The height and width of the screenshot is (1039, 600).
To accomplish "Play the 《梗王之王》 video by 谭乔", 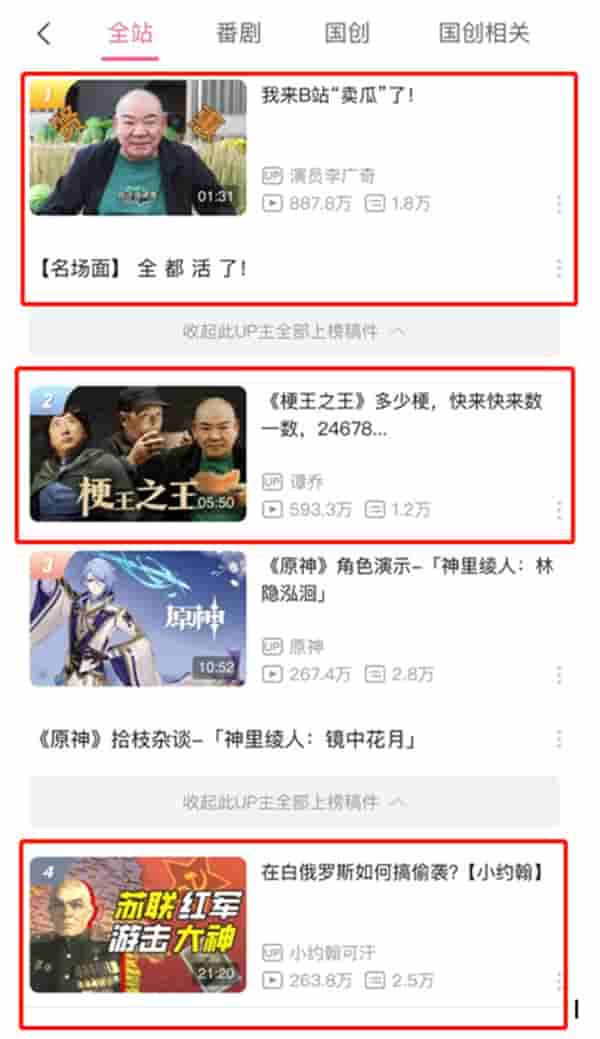I will [x=138, y=453].
